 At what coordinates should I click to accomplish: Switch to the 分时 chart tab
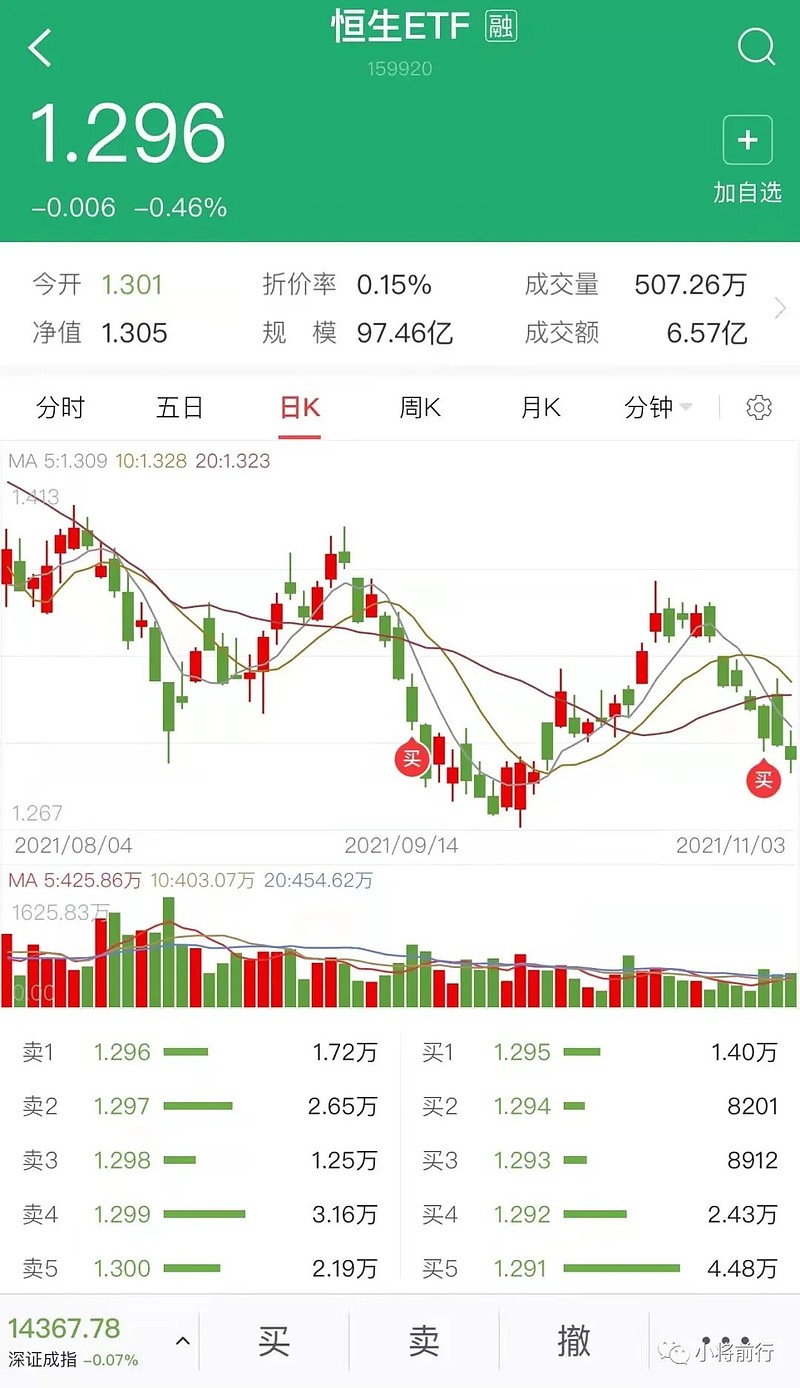pyautogui.click(x=60, y=408)
